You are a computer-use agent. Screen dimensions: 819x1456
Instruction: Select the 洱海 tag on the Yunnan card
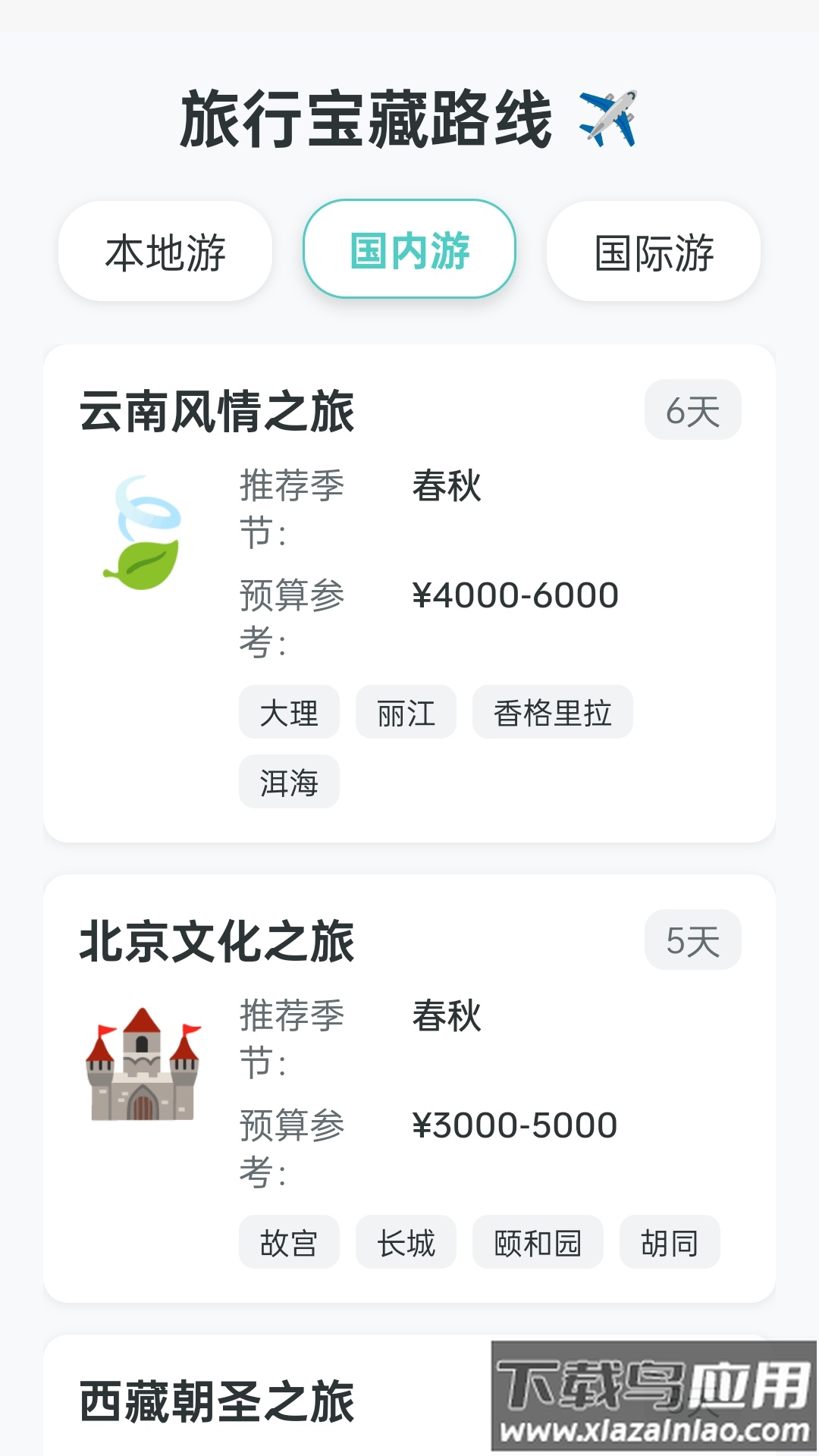(289, 782)
